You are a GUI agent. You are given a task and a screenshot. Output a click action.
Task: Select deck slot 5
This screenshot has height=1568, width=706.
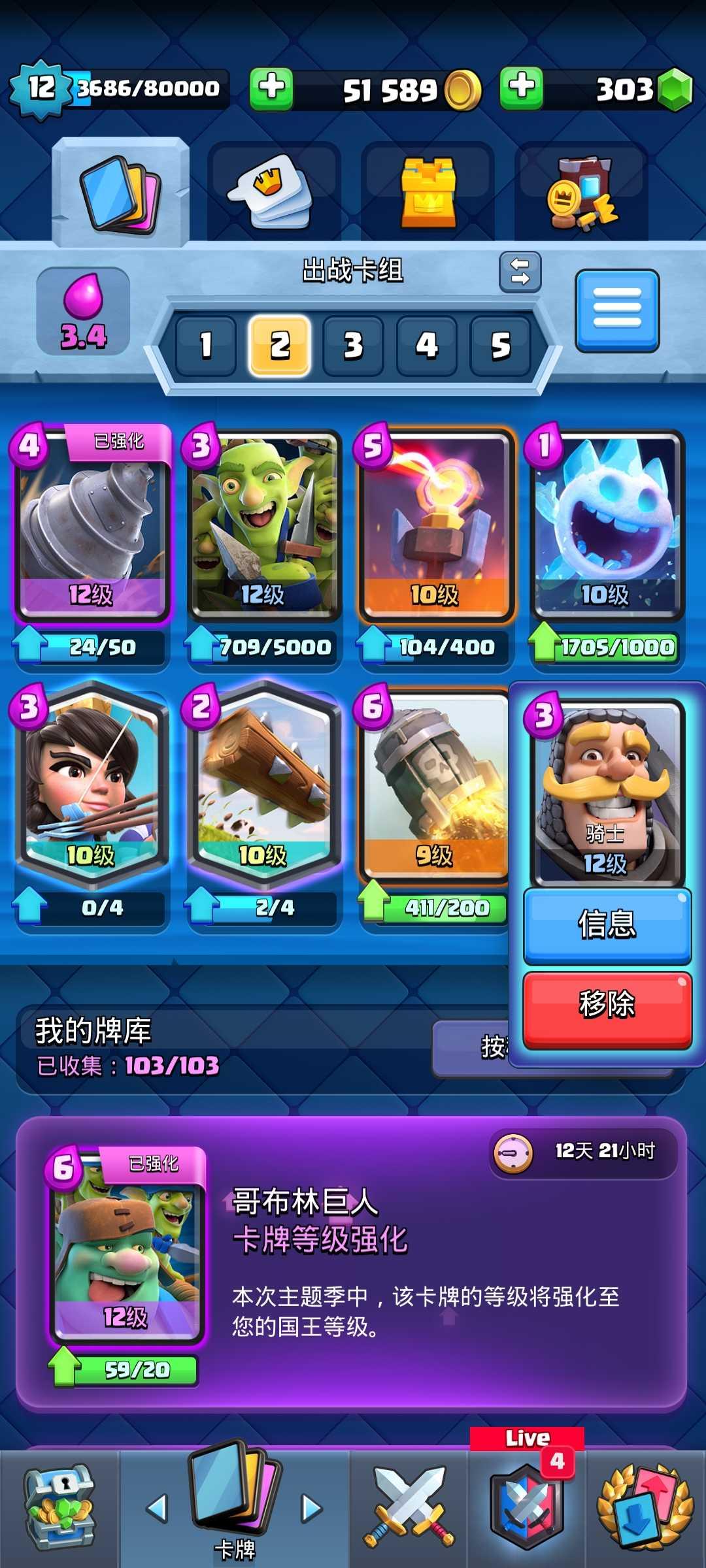click(x=500, y=346)
